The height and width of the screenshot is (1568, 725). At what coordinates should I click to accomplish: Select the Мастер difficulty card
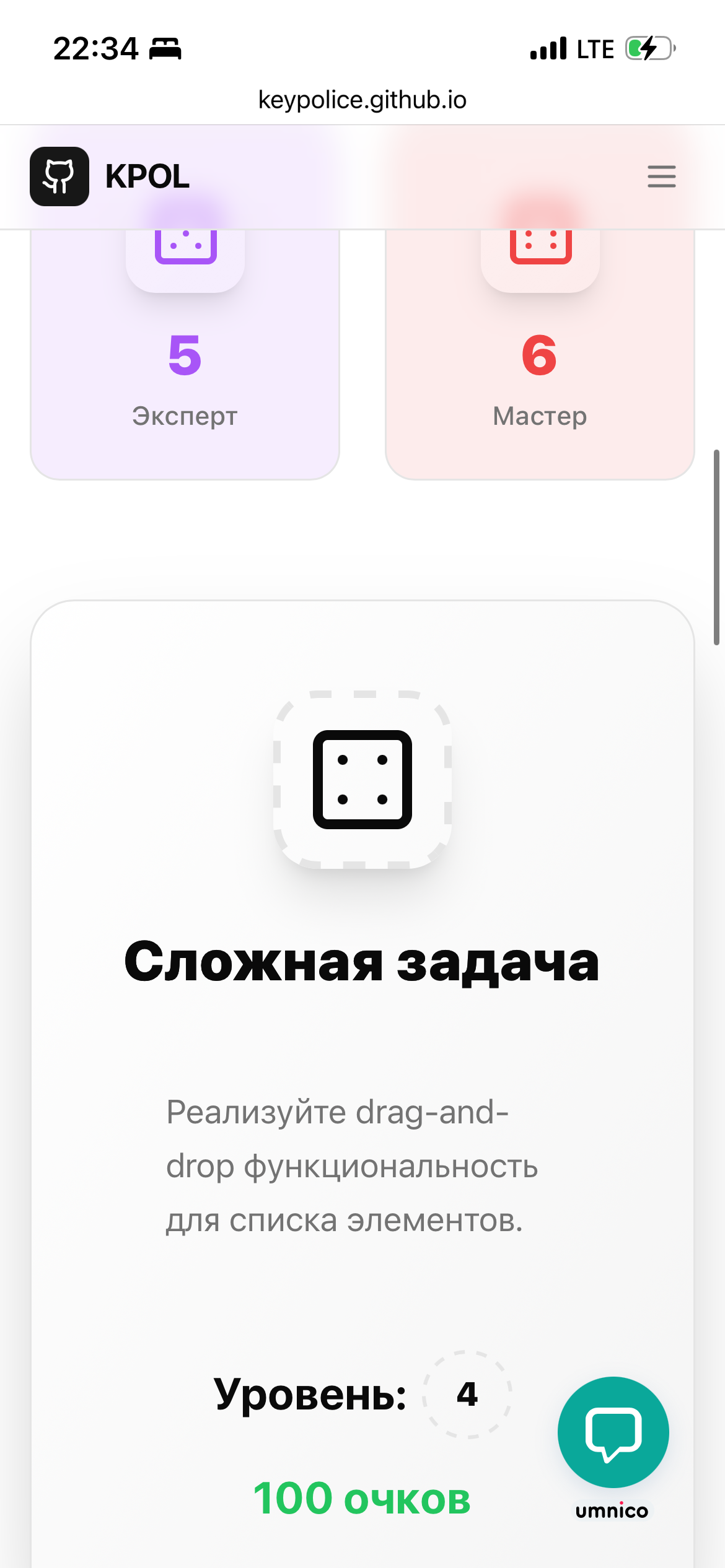coord(540,372)
